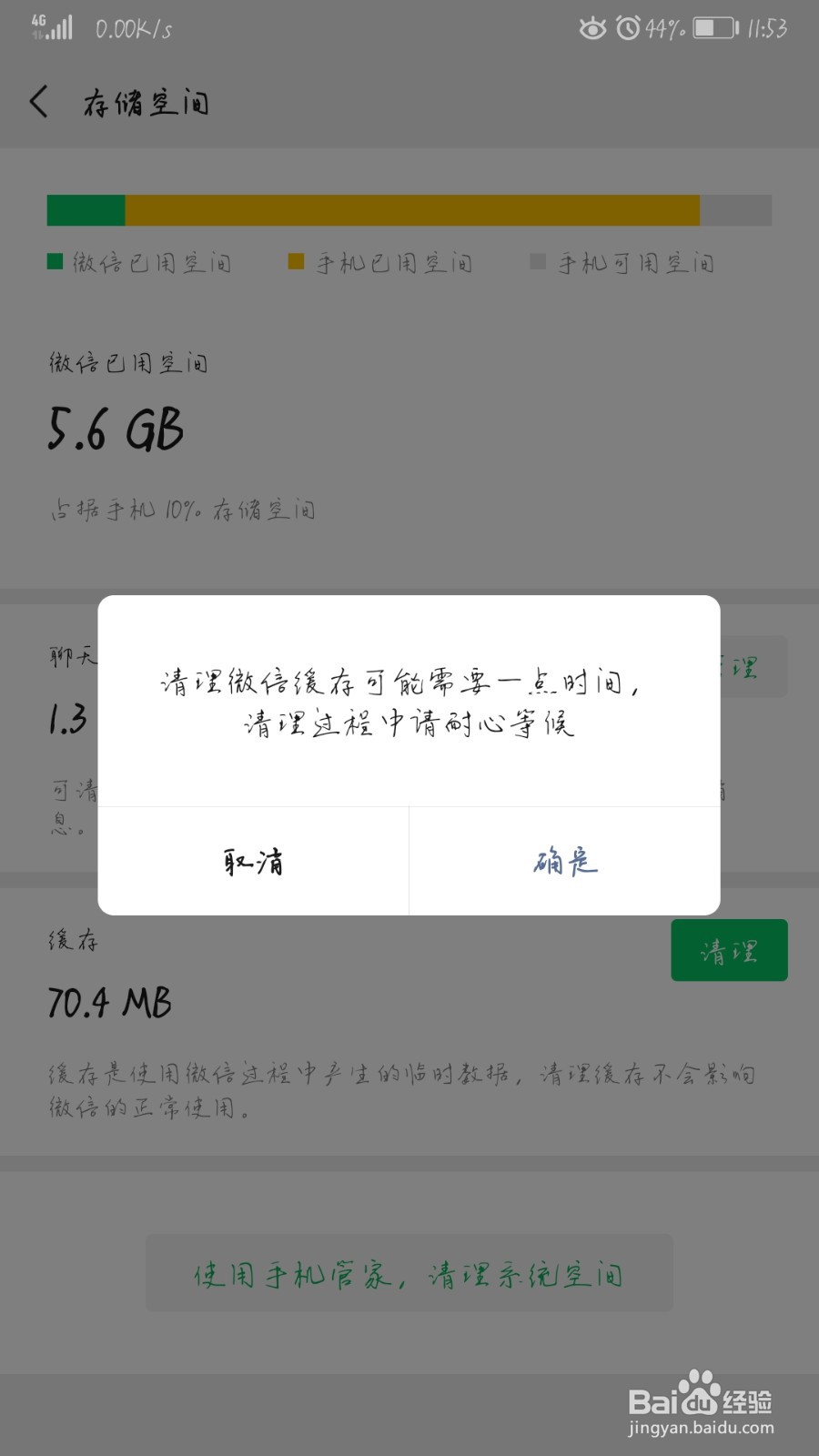
Task: Tap the 占据手机 10% 存储空间 description text
Action: point(182,510)
